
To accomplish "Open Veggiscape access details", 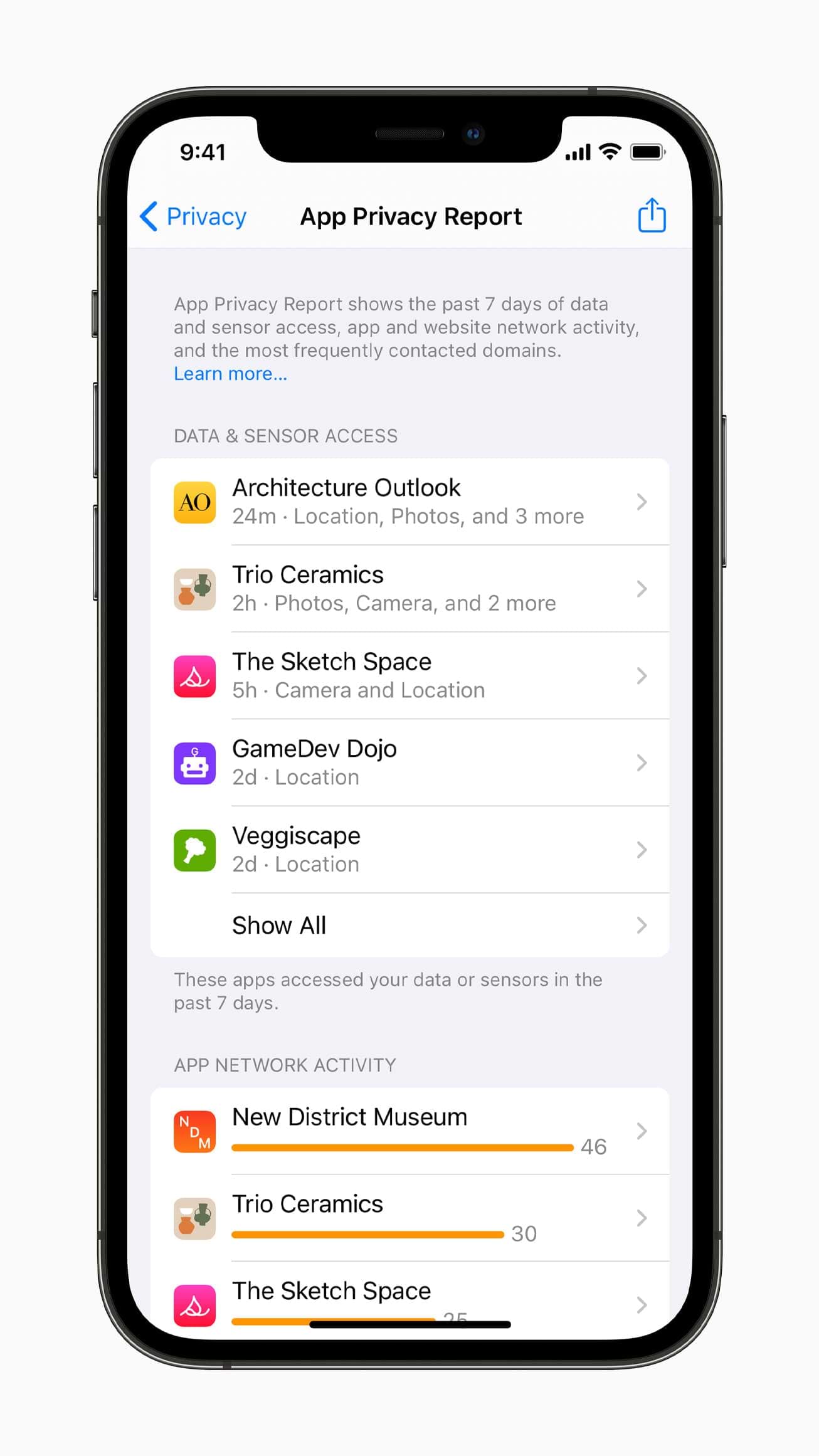I will [x=410, y=850].
